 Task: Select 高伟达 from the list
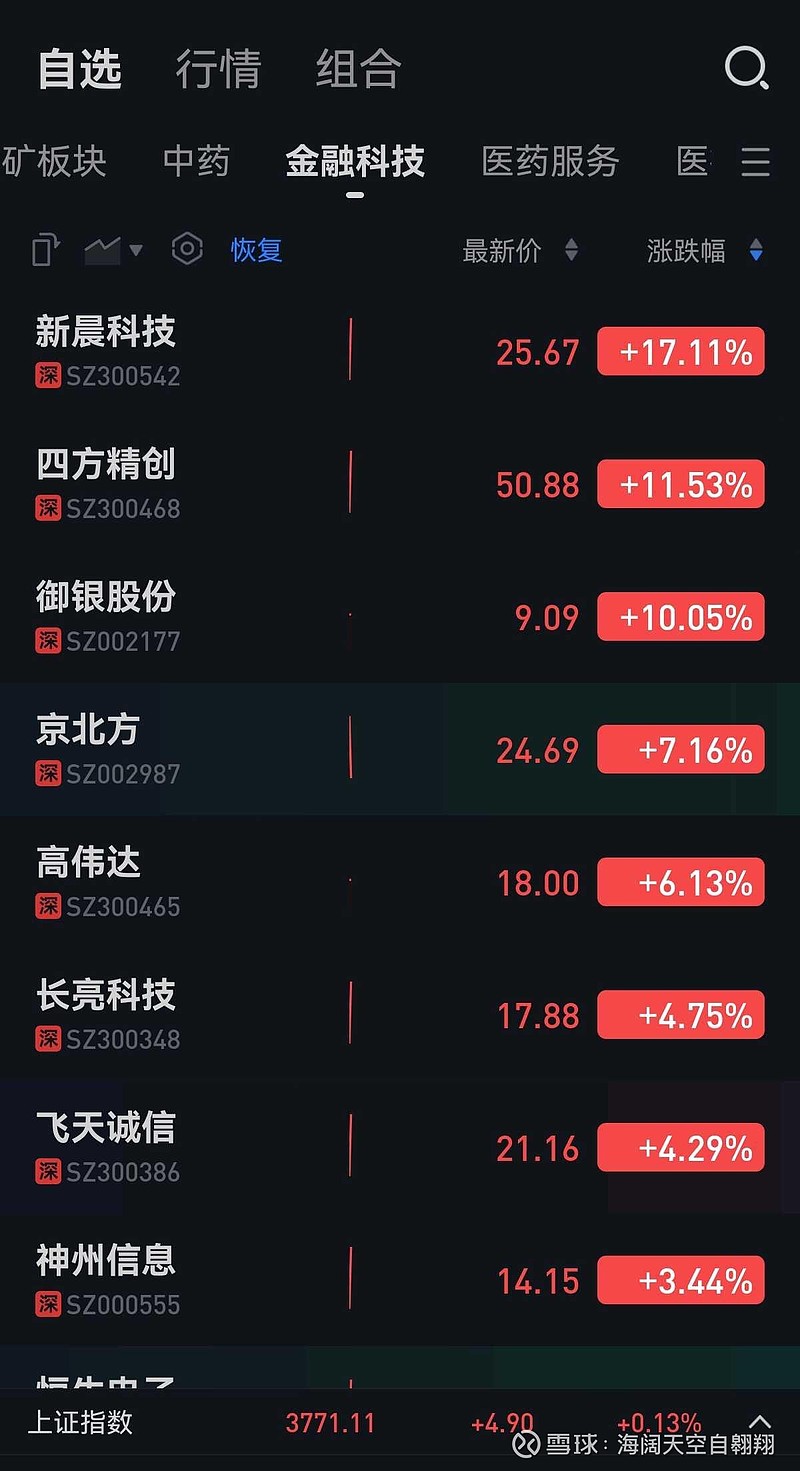coord(400,882)
